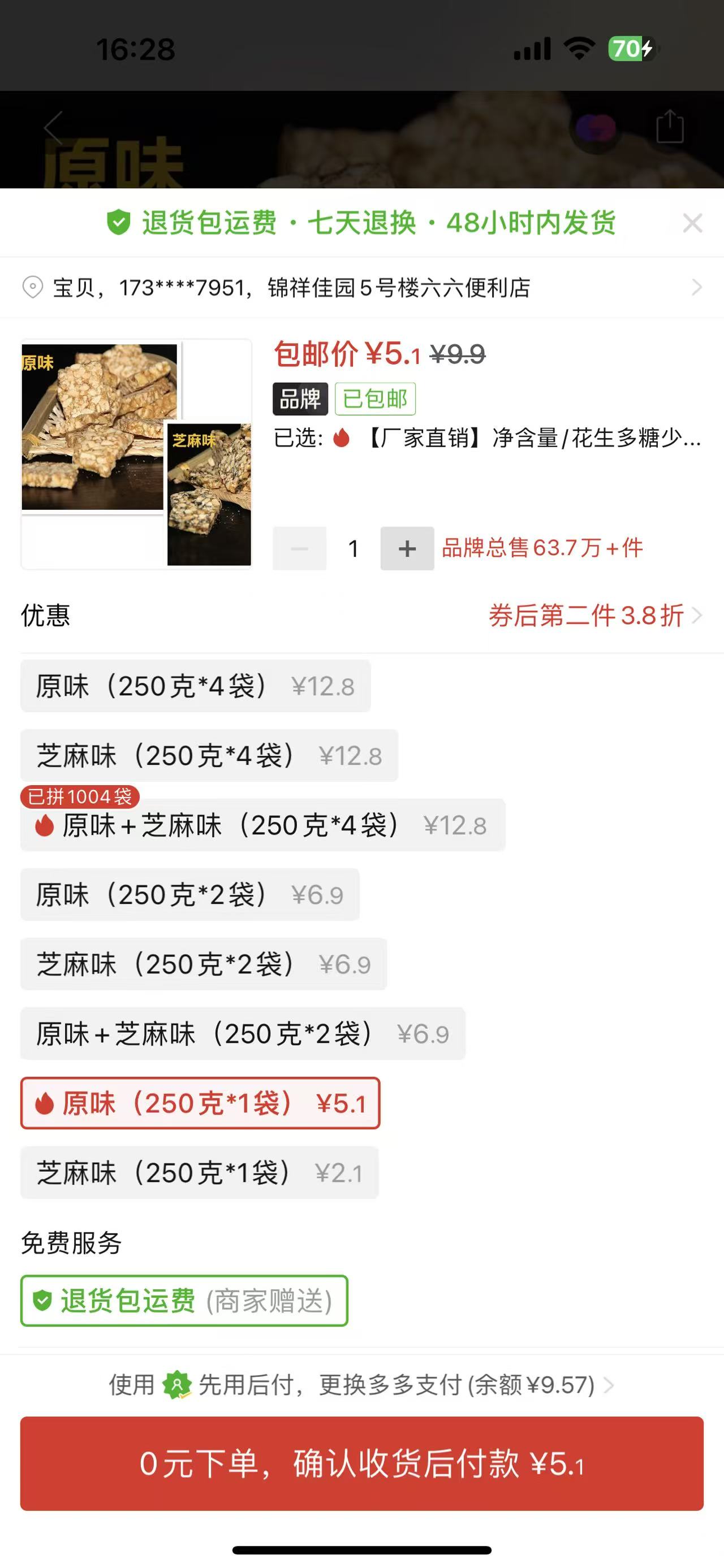Select 原味（250克*2袋）¥6.9 option
724x1568 pixels.
click(189, 895)
